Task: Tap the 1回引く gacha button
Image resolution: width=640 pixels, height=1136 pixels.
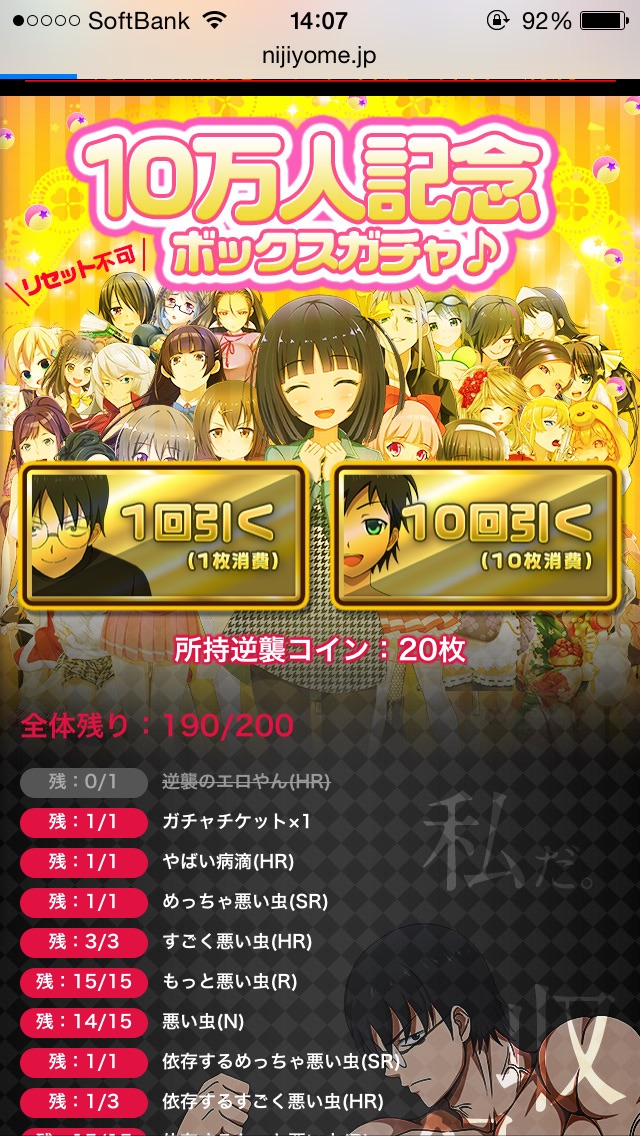Action: (164, 535)
